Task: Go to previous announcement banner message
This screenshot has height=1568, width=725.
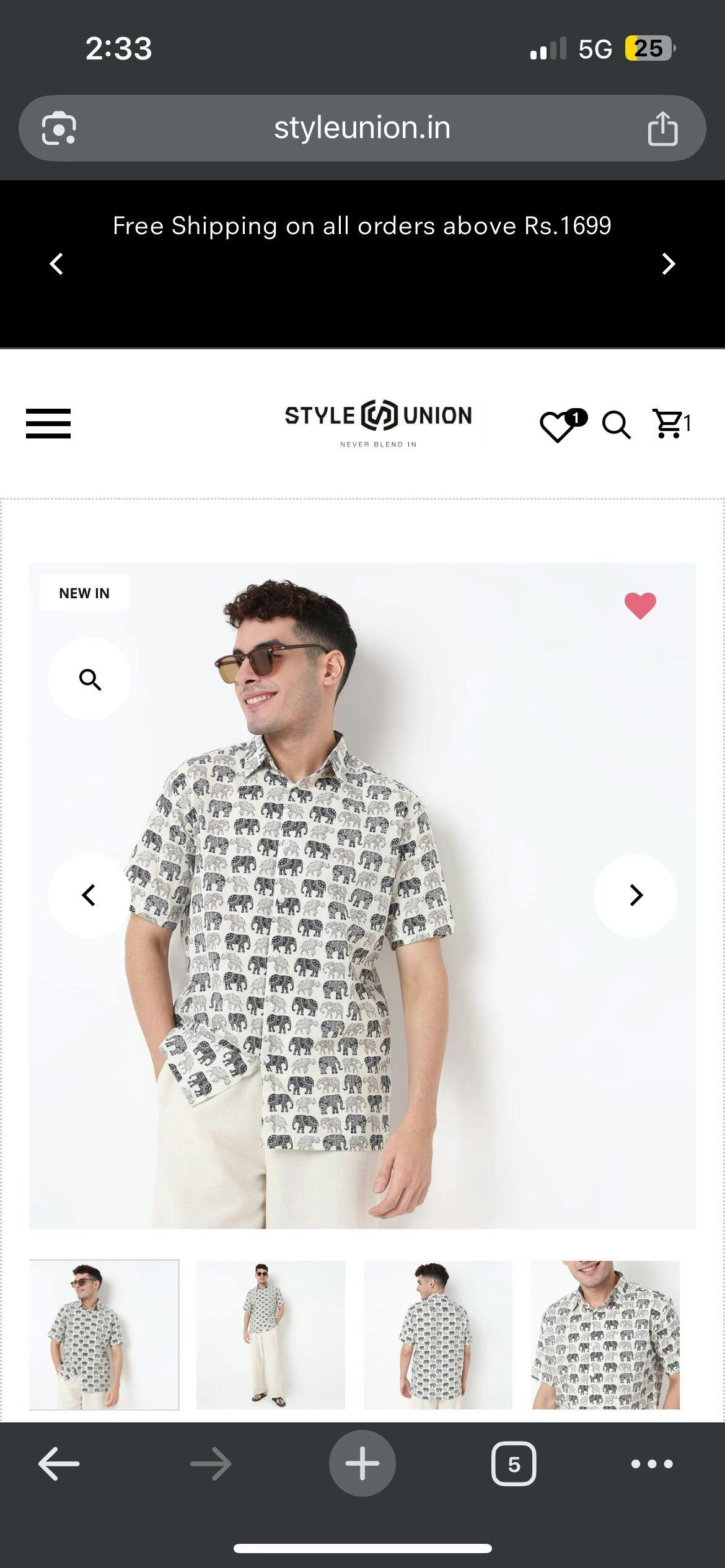Action: (56, 264)
